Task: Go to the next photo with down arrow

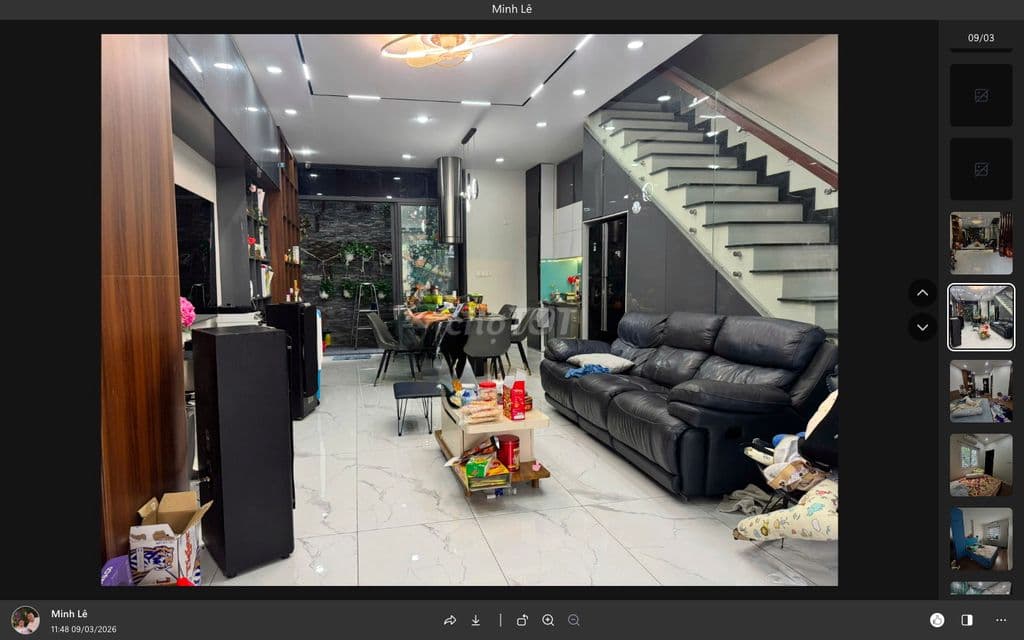Action: 922,327
